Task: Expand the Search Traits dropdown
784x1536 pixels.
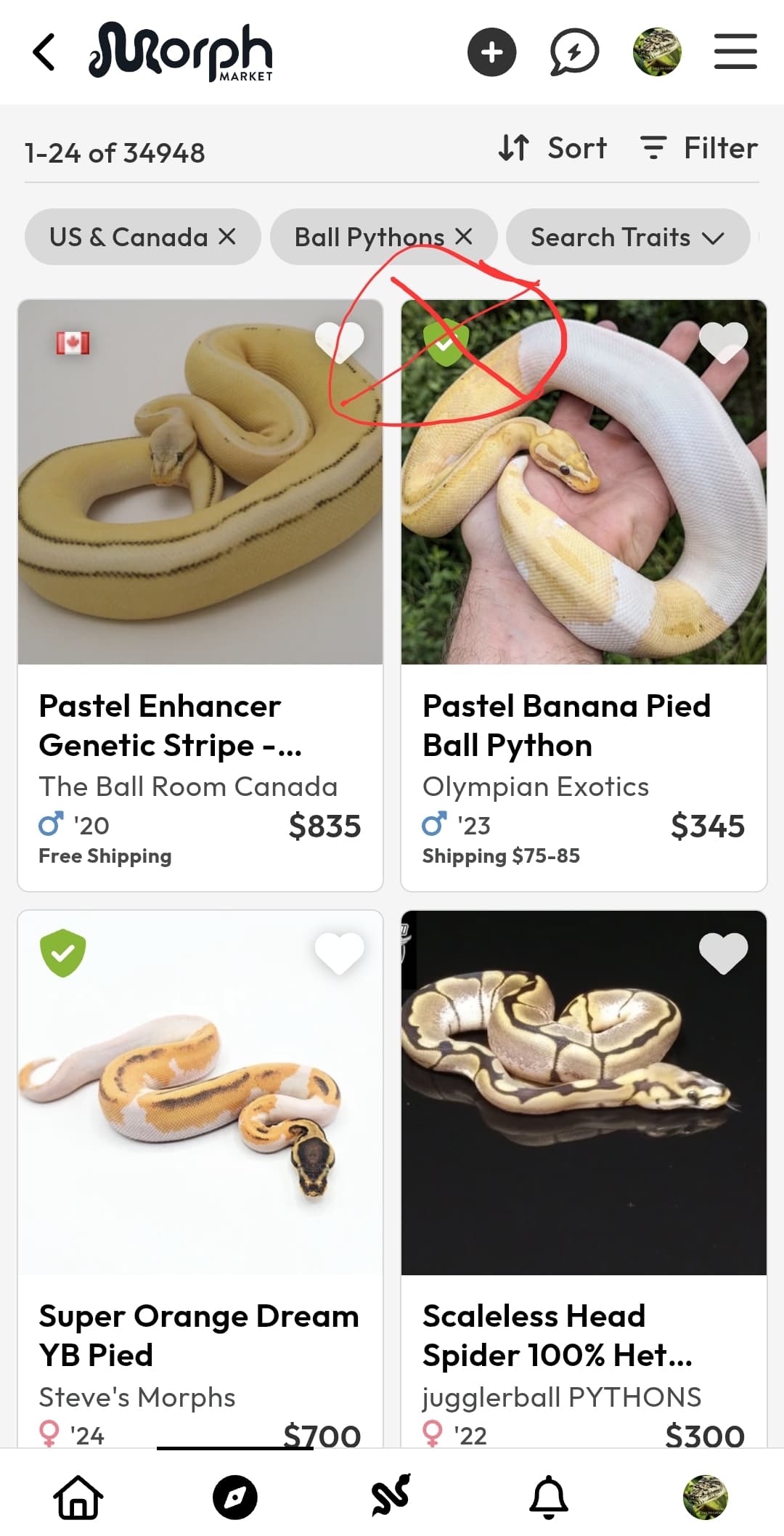Action: click(627, 237)
